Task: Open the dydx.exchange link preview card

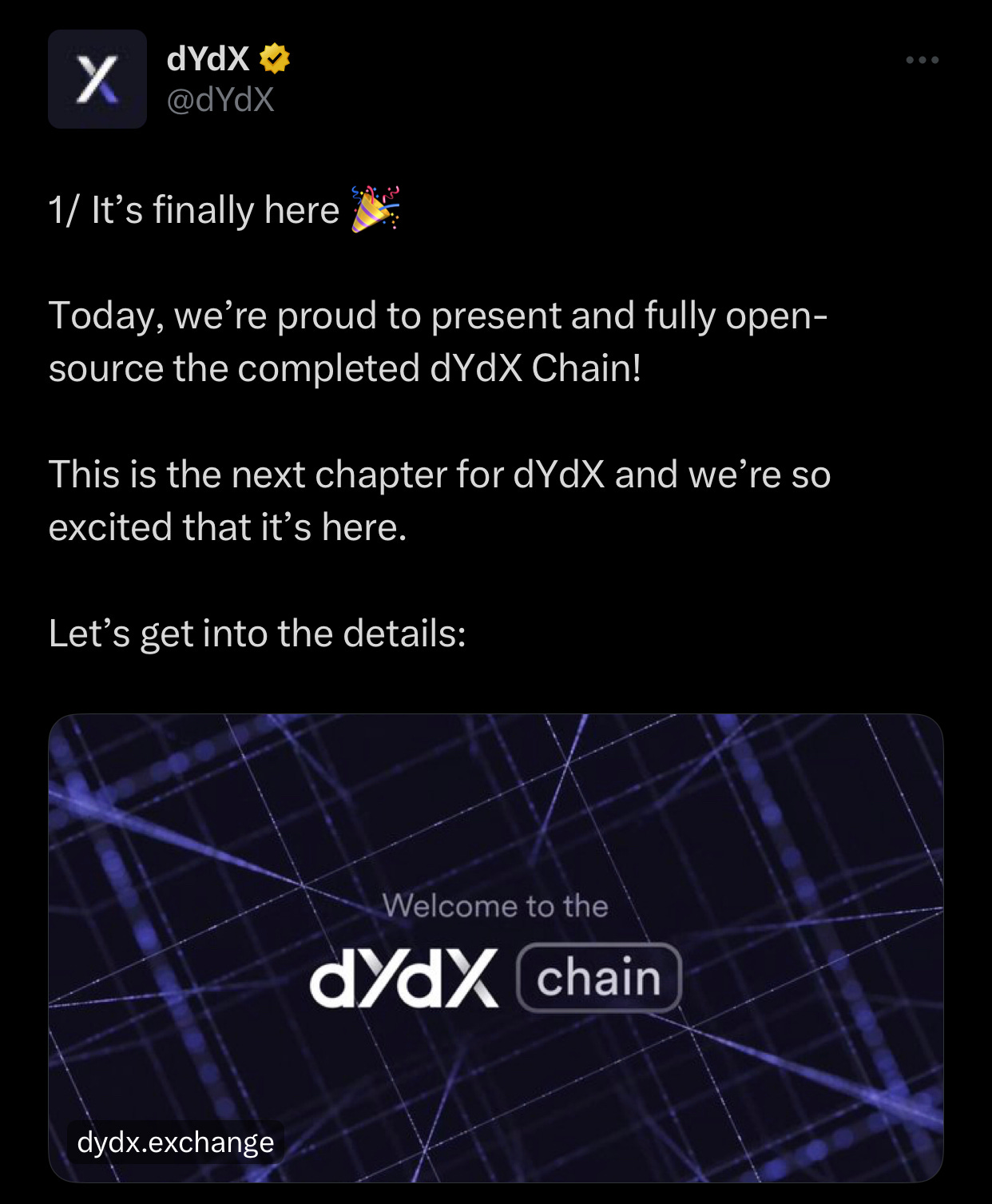Action: pyautogui.click(x=495, y=947)
